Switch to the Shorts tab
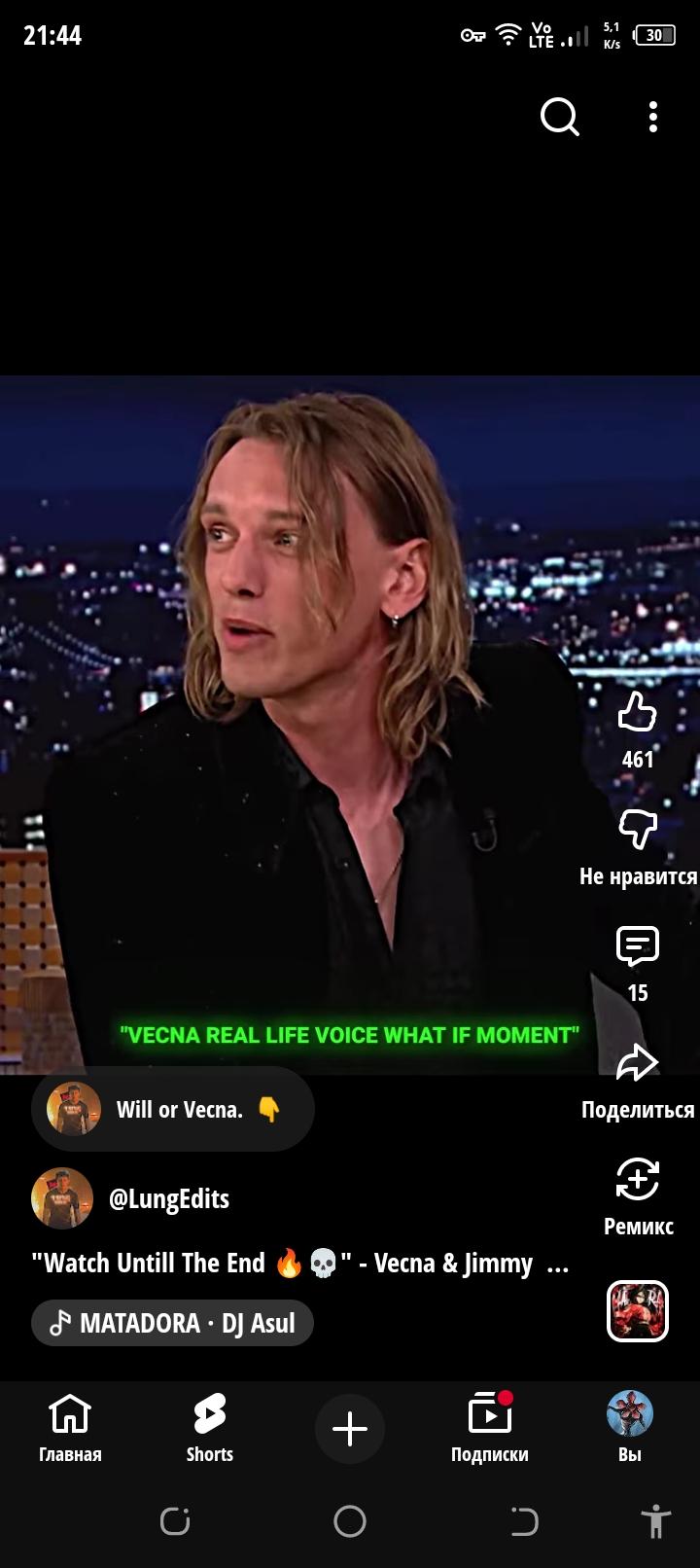Viewport: 700px width, 1568px height. tap(210, 1427)
